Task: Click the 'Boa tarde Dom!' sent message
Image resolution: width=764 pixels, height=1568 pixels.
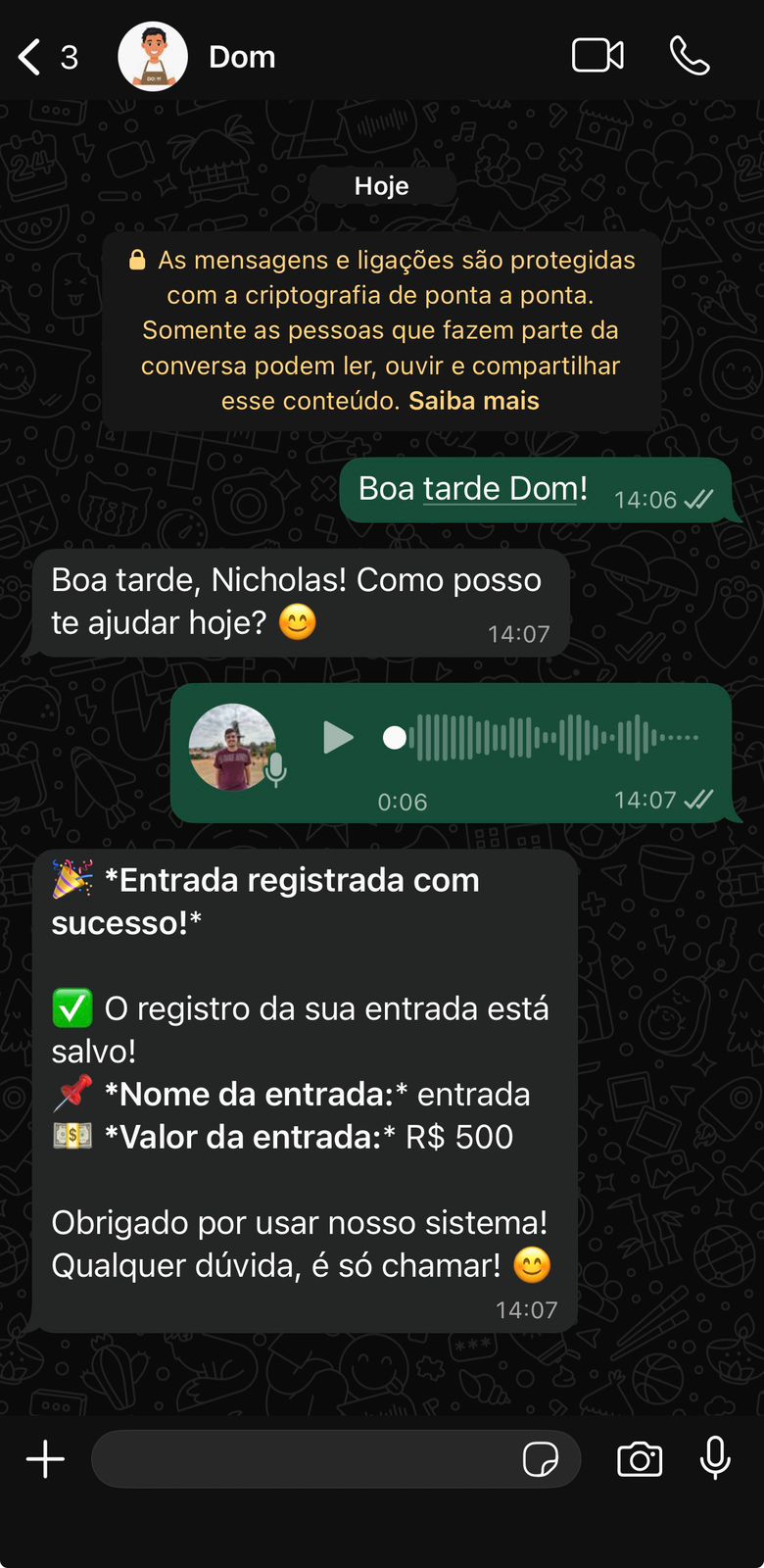Action: 534,488
